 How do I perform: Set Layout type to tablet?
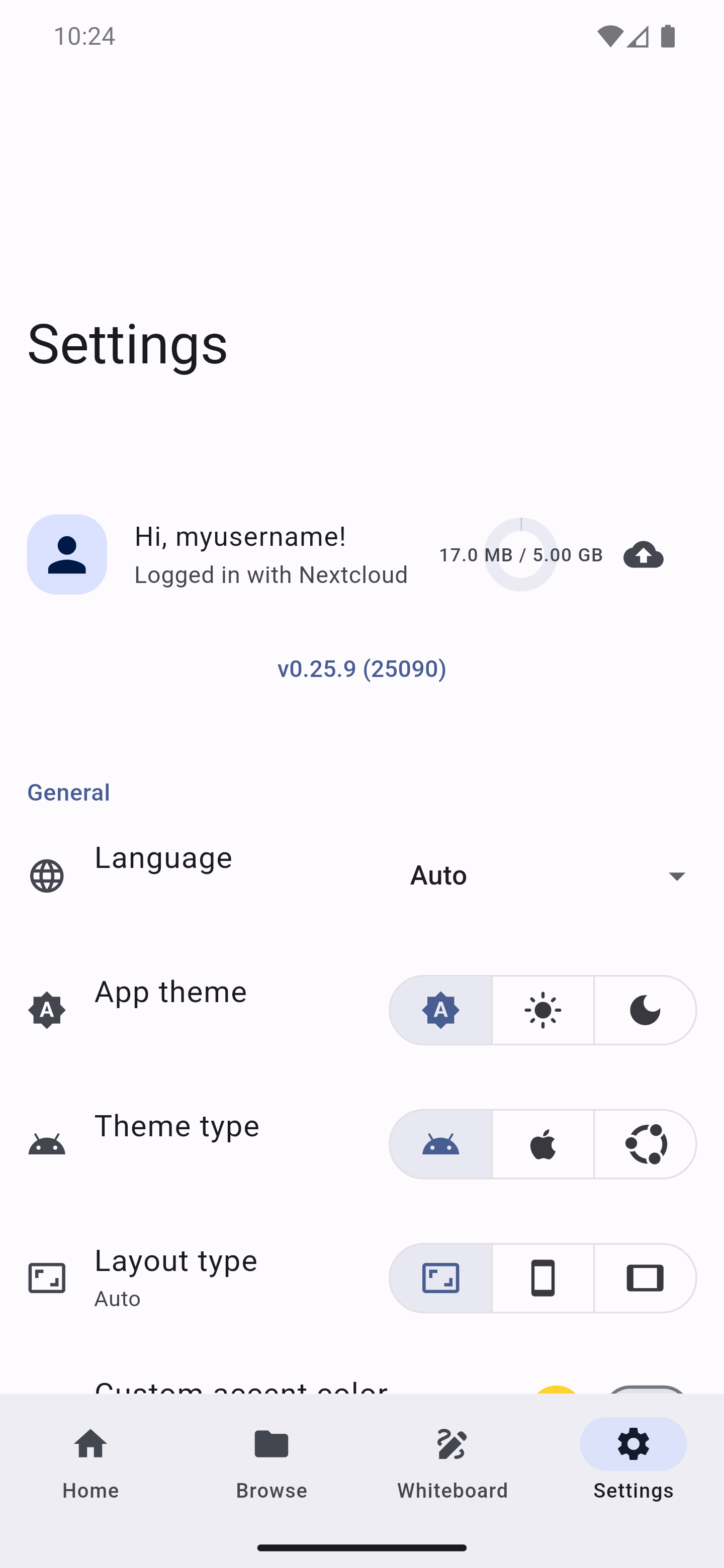(645, 1278)
